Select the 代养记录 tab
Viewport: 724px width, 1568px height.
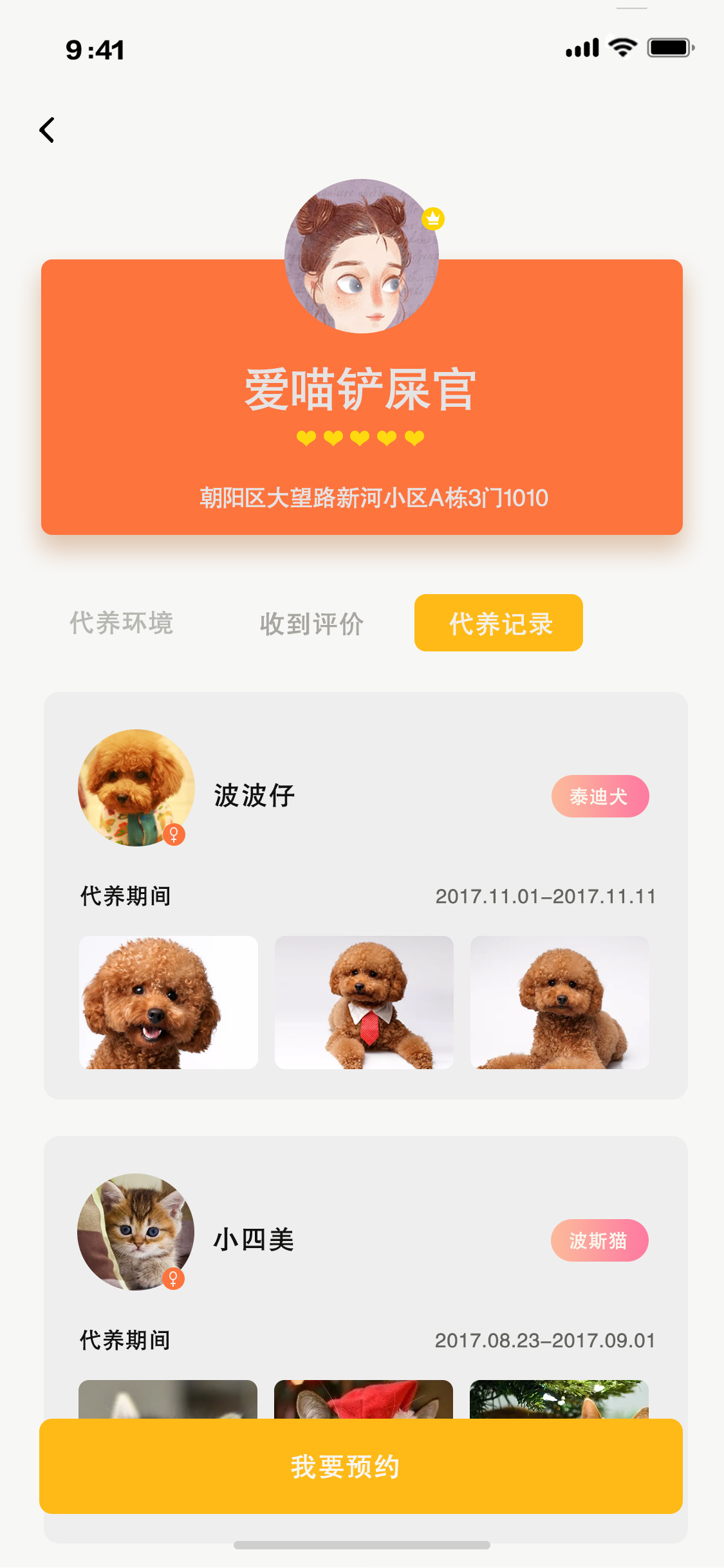(499, 622)
